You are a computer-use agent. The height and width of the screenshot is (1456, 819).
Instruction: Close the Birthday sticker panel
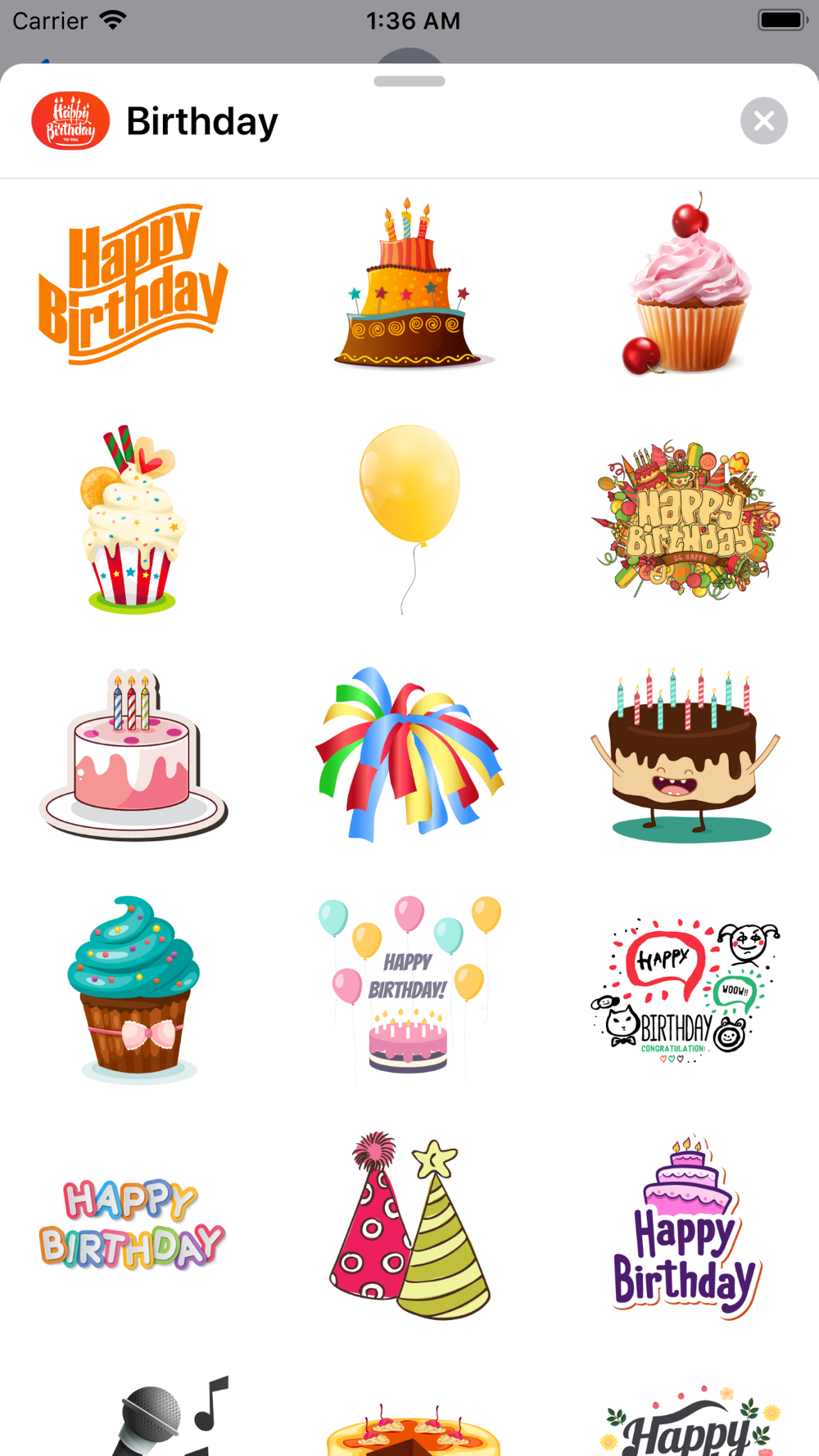coord(763,121)
